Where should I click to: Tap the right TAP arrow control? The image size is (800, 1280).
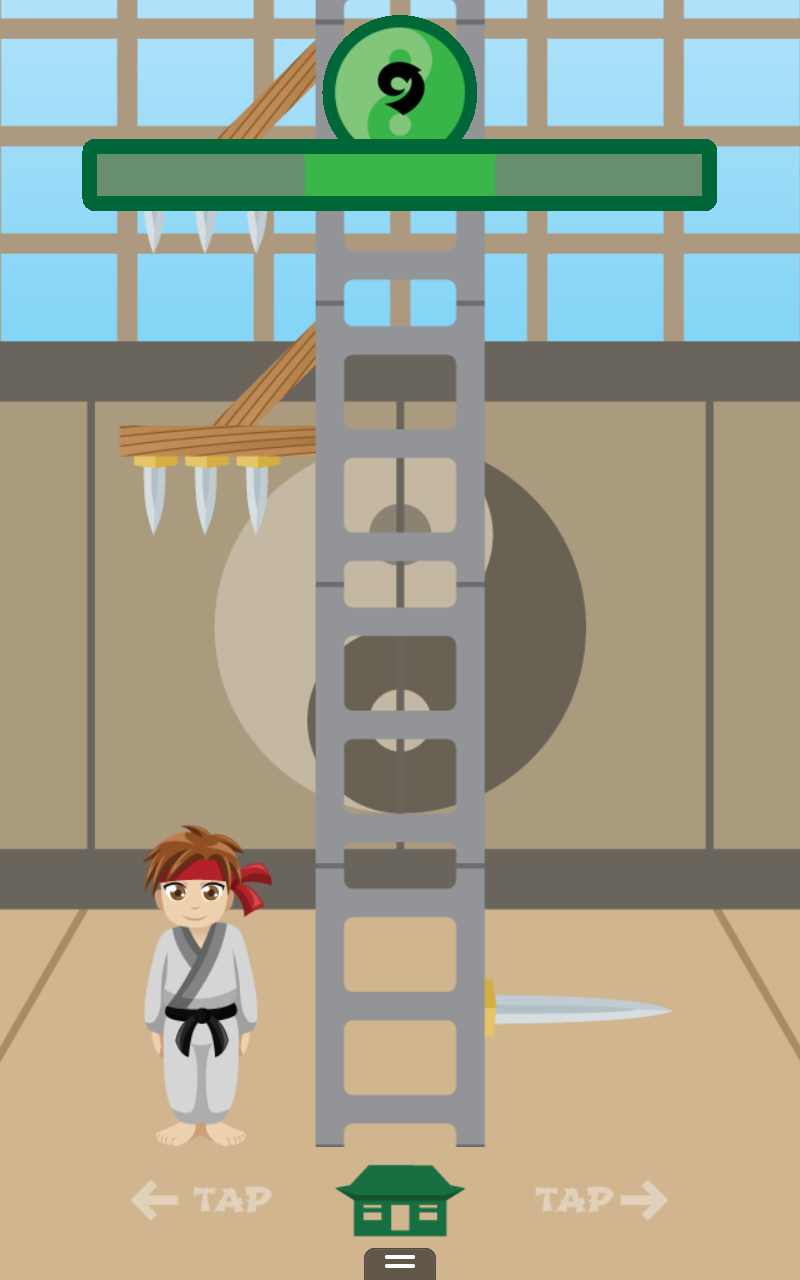[x=601, y=1199]
